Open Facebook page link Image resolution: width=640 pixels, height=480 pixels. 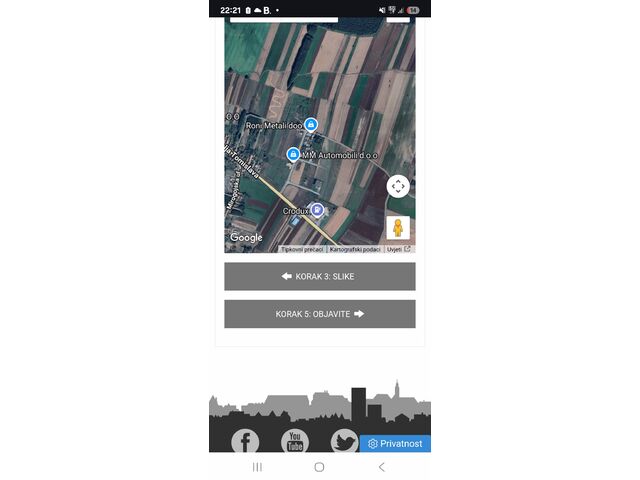[245, 441]
